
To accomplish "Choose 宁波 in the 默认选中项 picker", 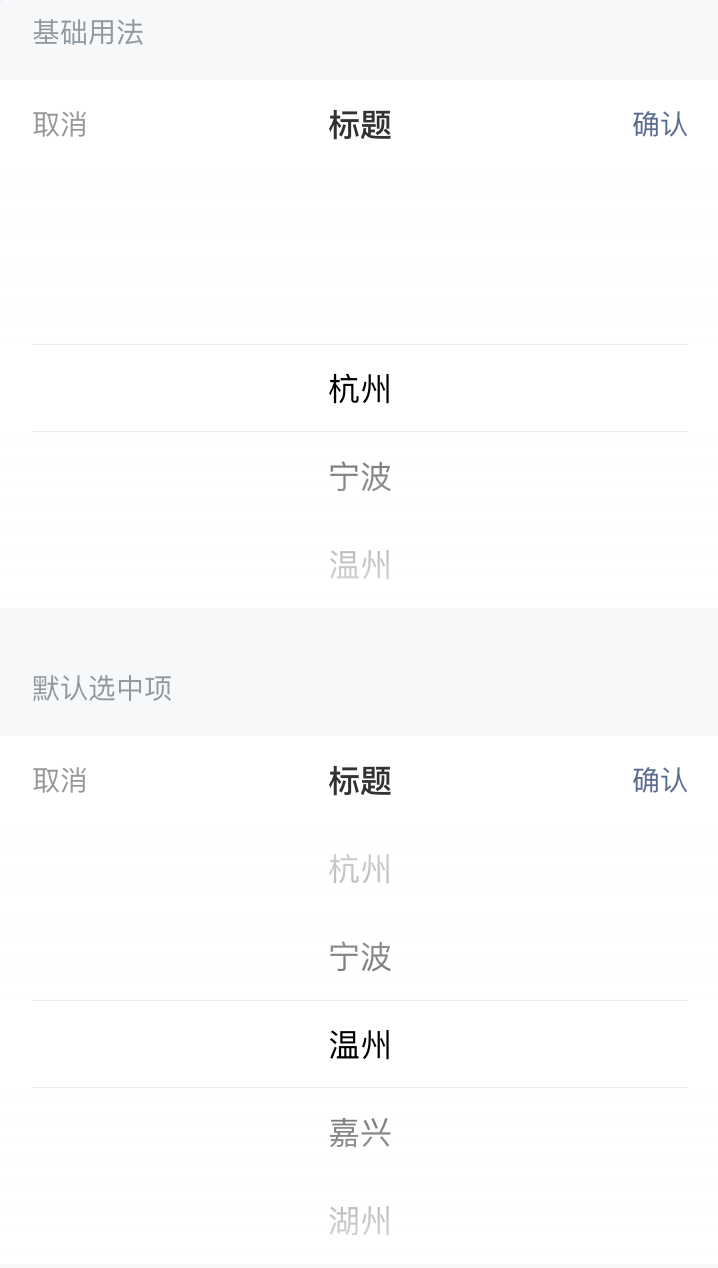I will point(359,957).
